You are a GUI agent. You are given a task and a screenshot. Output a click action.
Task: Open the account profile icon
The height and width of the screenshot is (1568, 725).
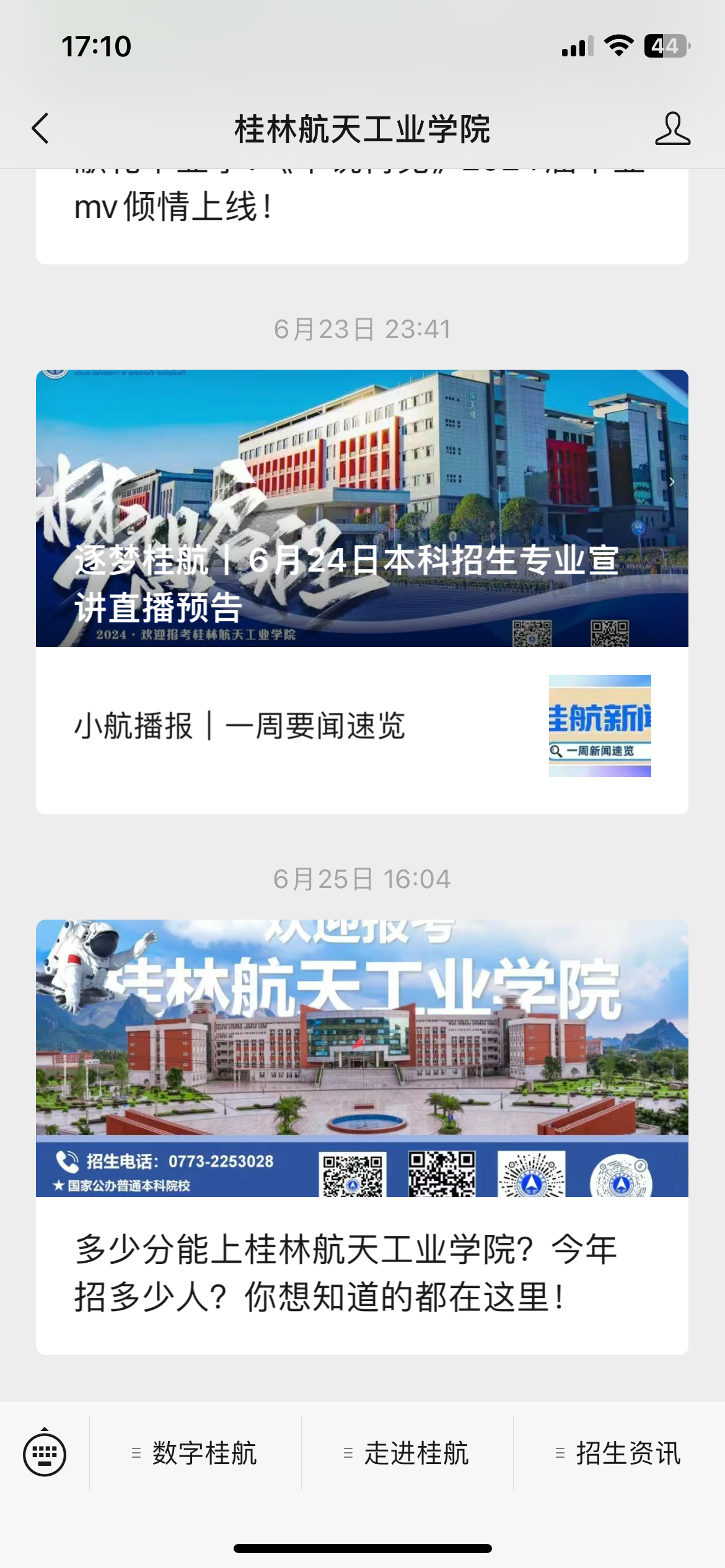(672, 129)
